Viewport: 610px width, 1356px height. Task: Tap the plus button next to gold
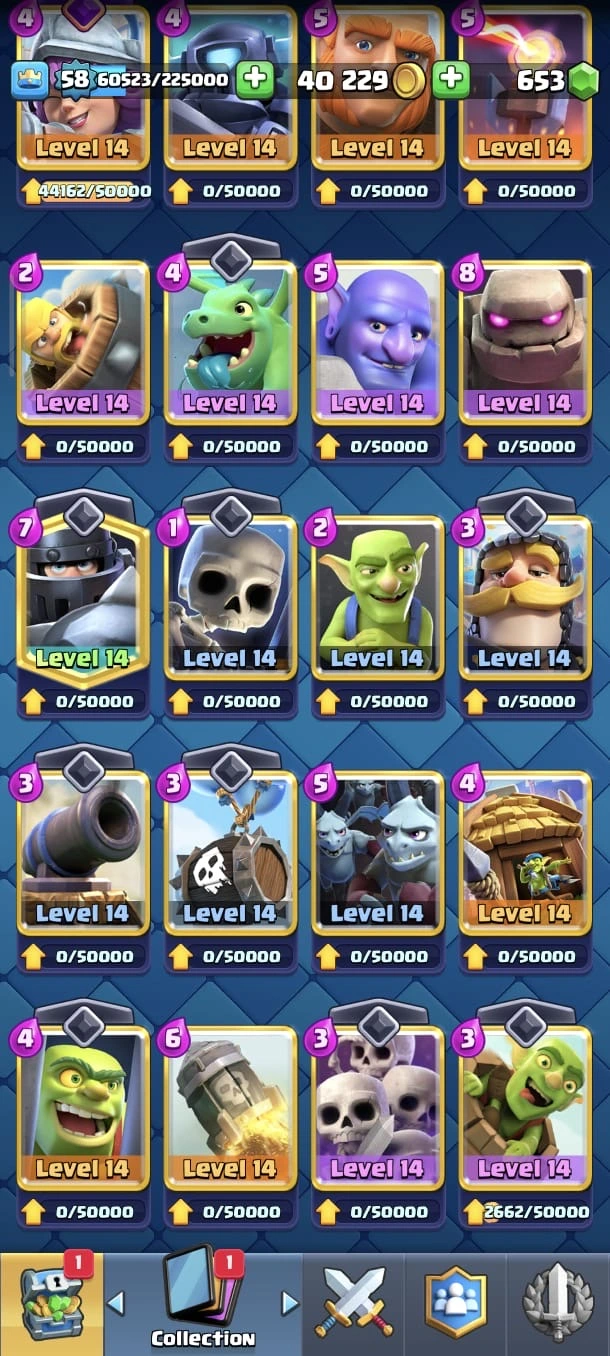point(452,80)
